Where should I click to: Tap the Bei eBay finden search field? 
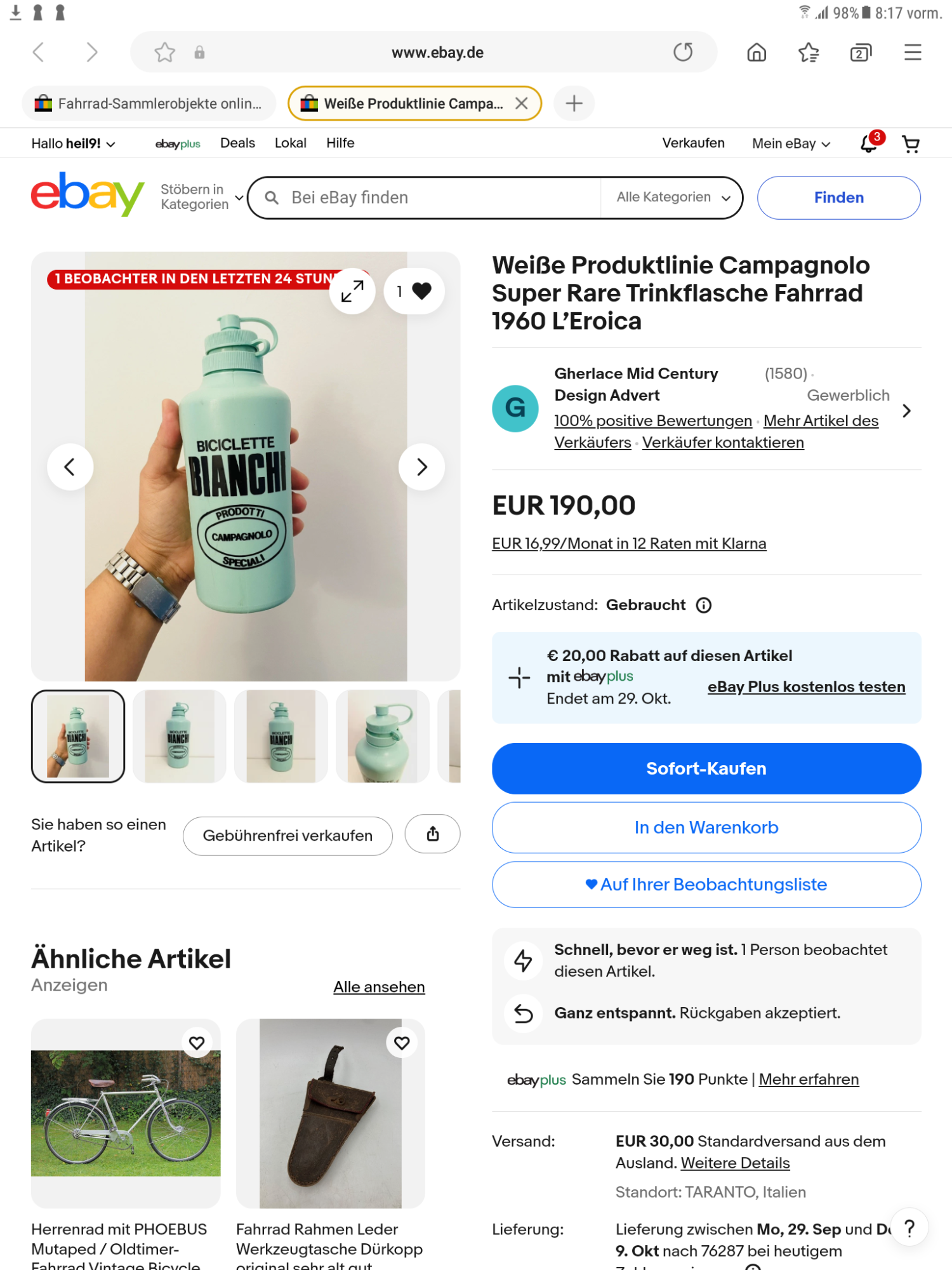click(438, 197)
